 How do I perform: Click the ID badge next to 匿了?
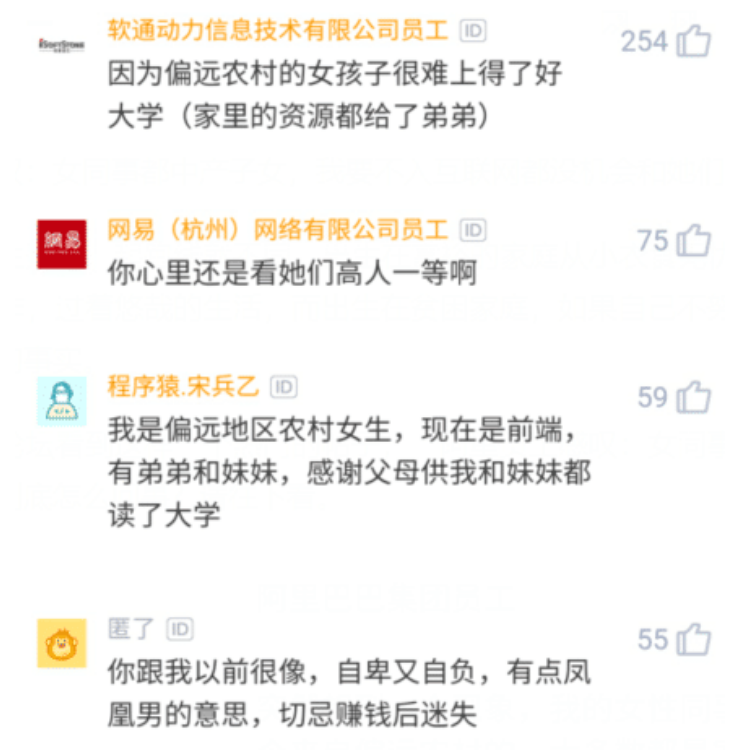pos(182,629)
